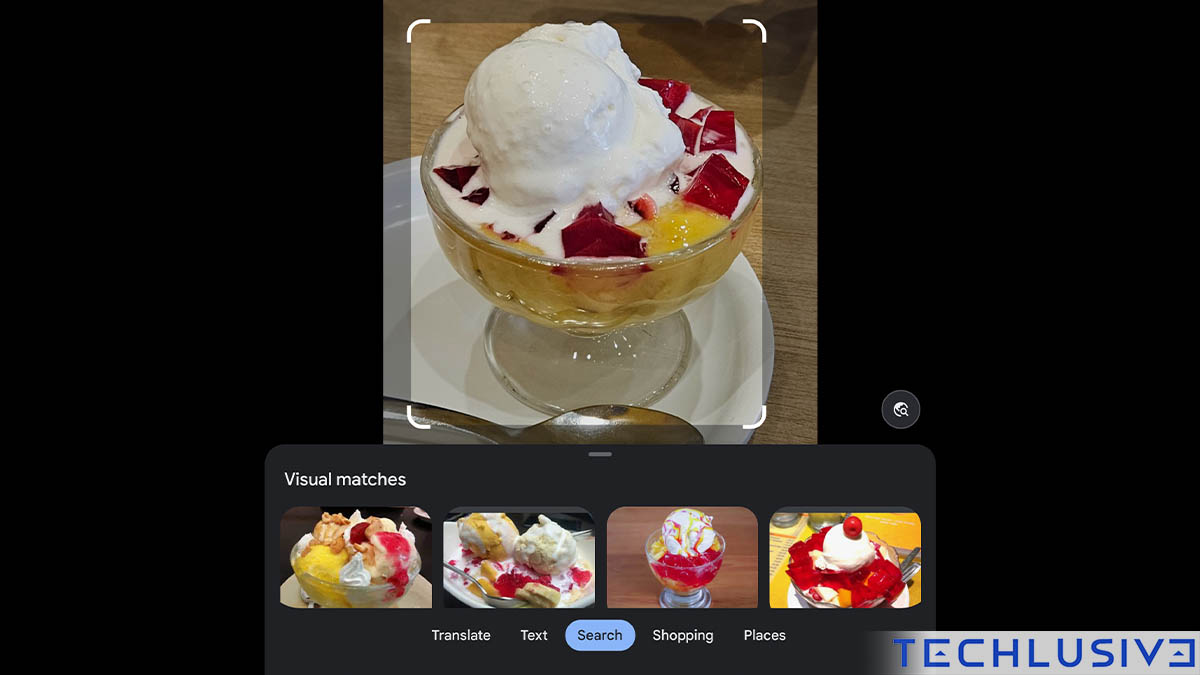Open the visual match topped with a cherry
The image size is (1200, 675).
[845, 557]
